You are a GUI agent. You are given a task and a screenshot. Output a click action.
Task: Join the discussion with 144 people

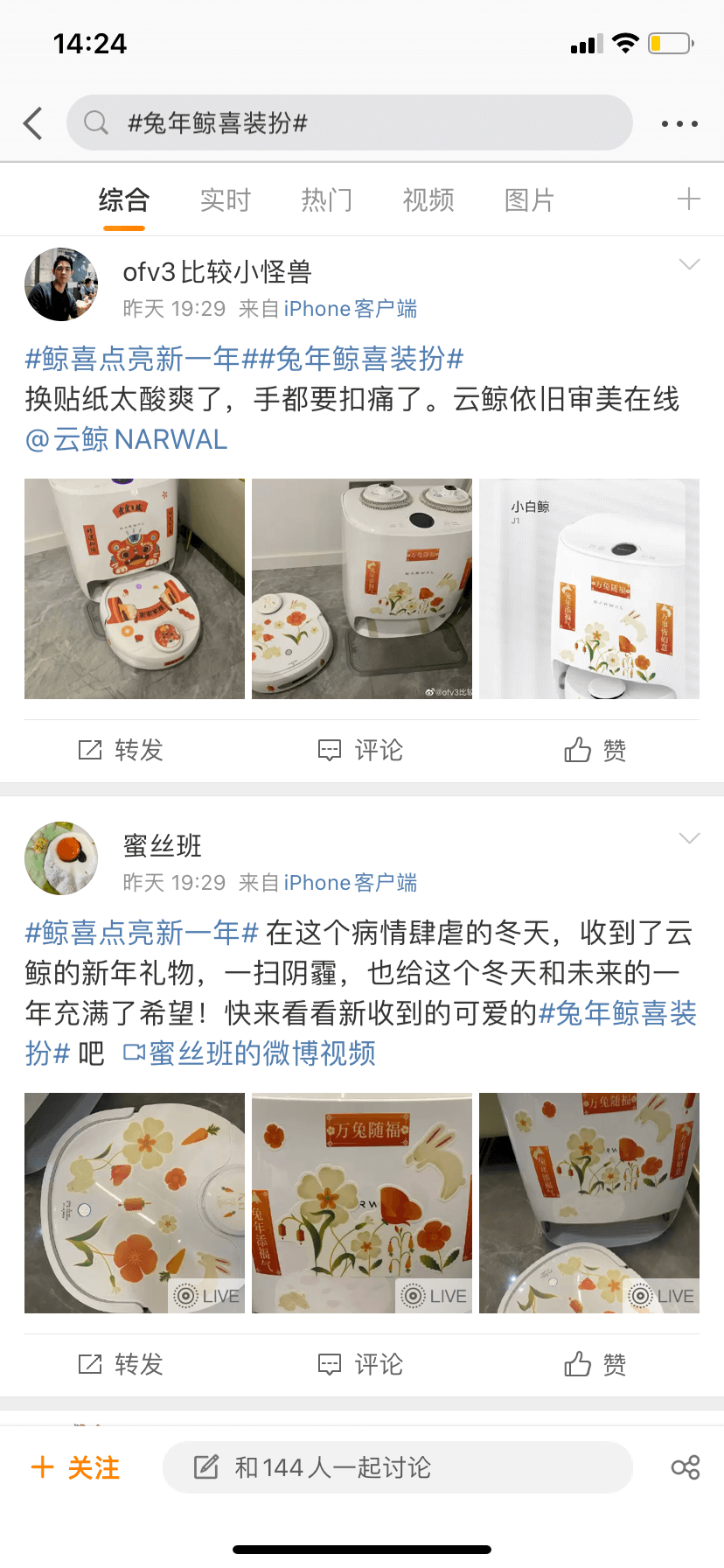pyautogui.click(x=398, y=1467)
